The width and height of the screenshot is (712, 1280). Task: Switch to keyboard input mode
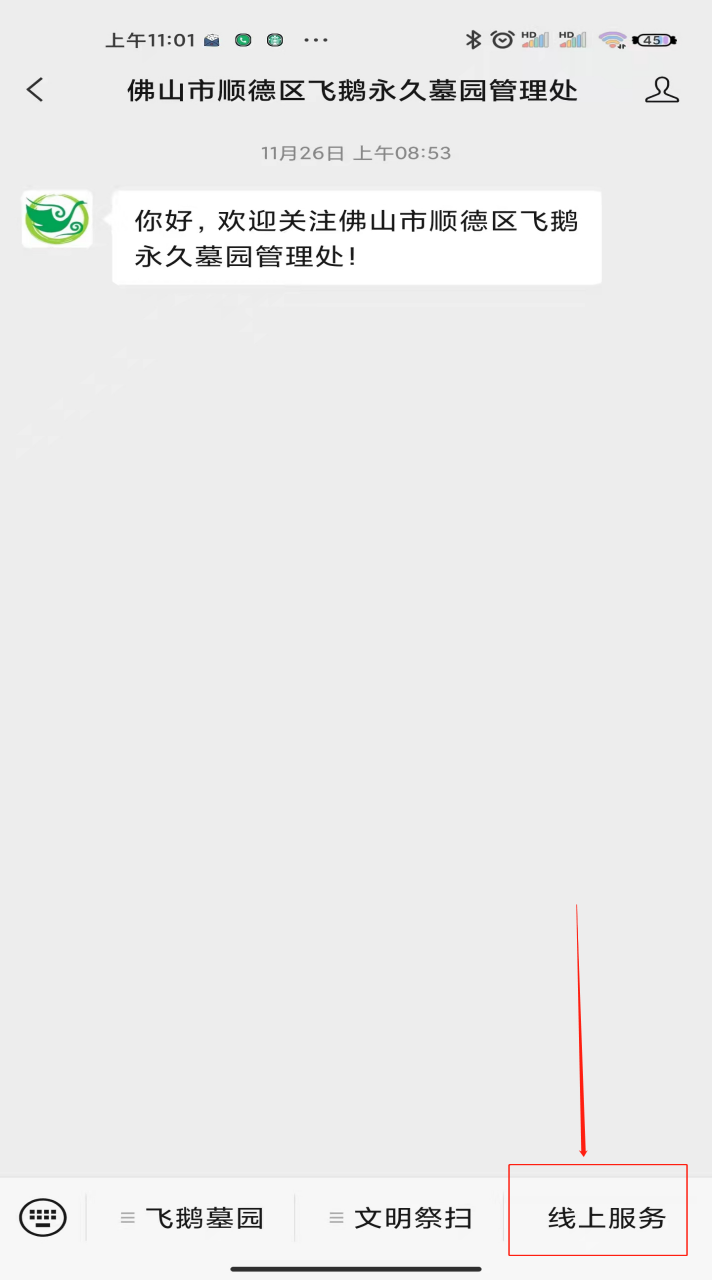(43, 1217)
